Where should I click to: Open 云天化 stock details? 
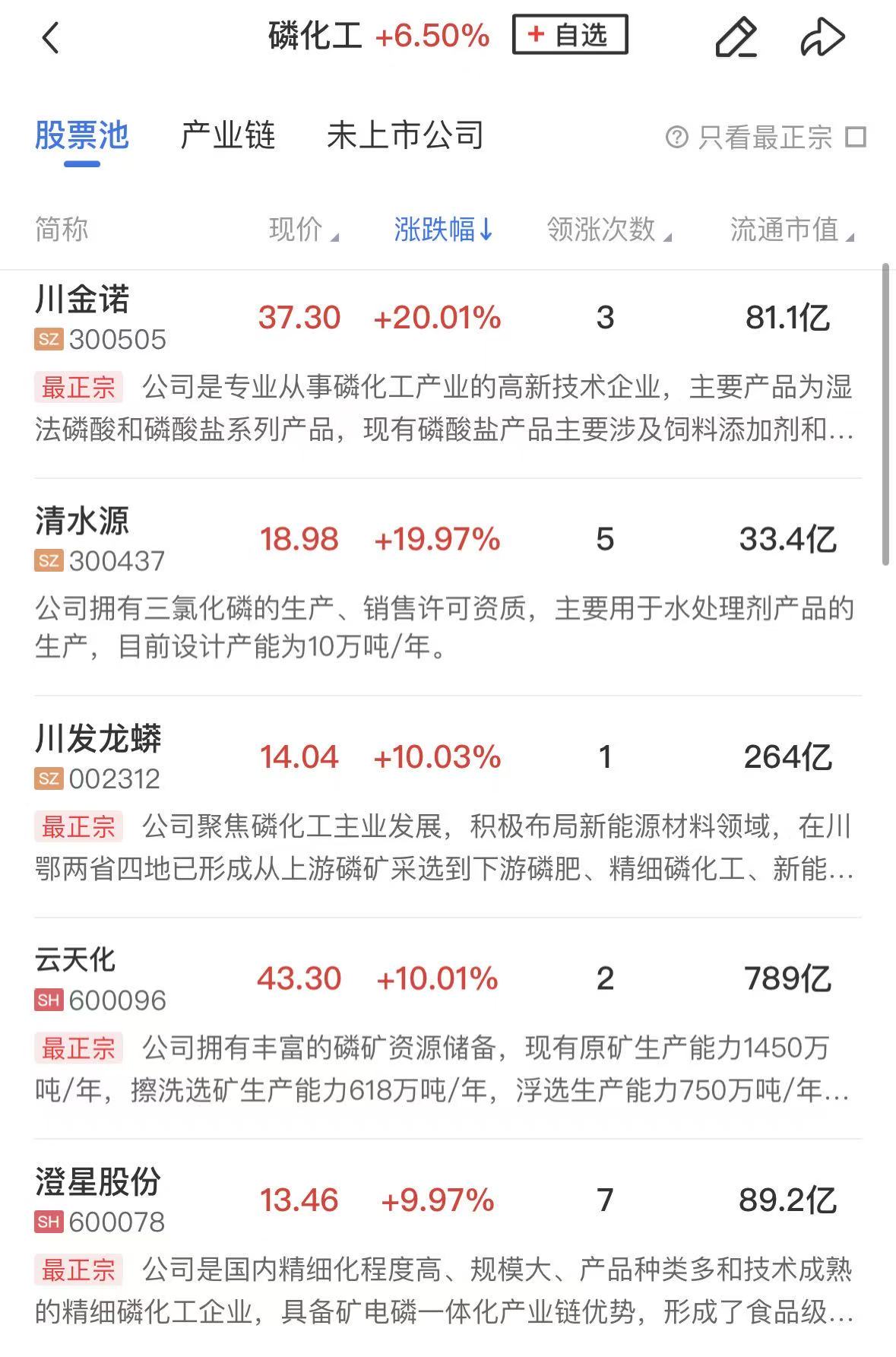[x=75, y=960]
